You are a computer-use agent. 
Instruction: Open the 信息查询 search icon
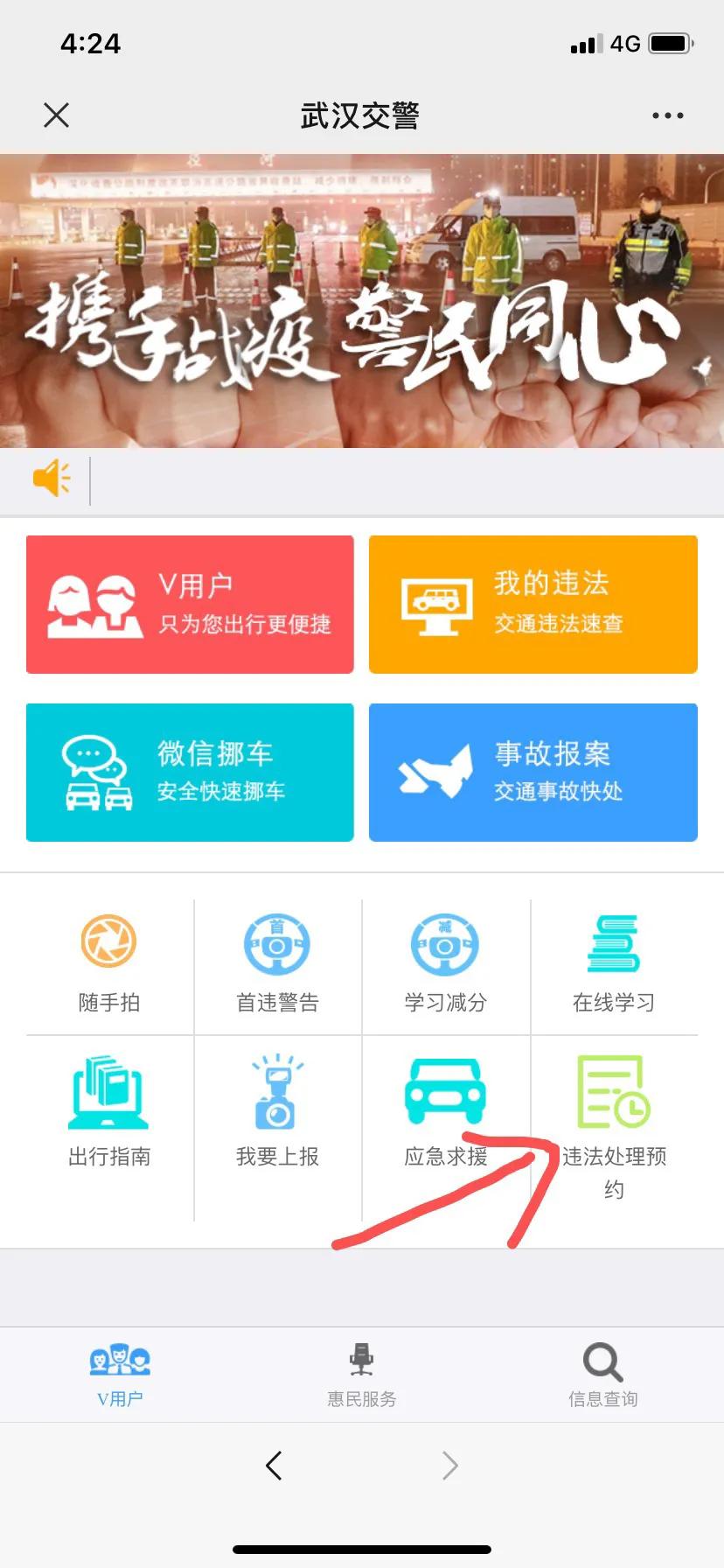pos(602,1361)
